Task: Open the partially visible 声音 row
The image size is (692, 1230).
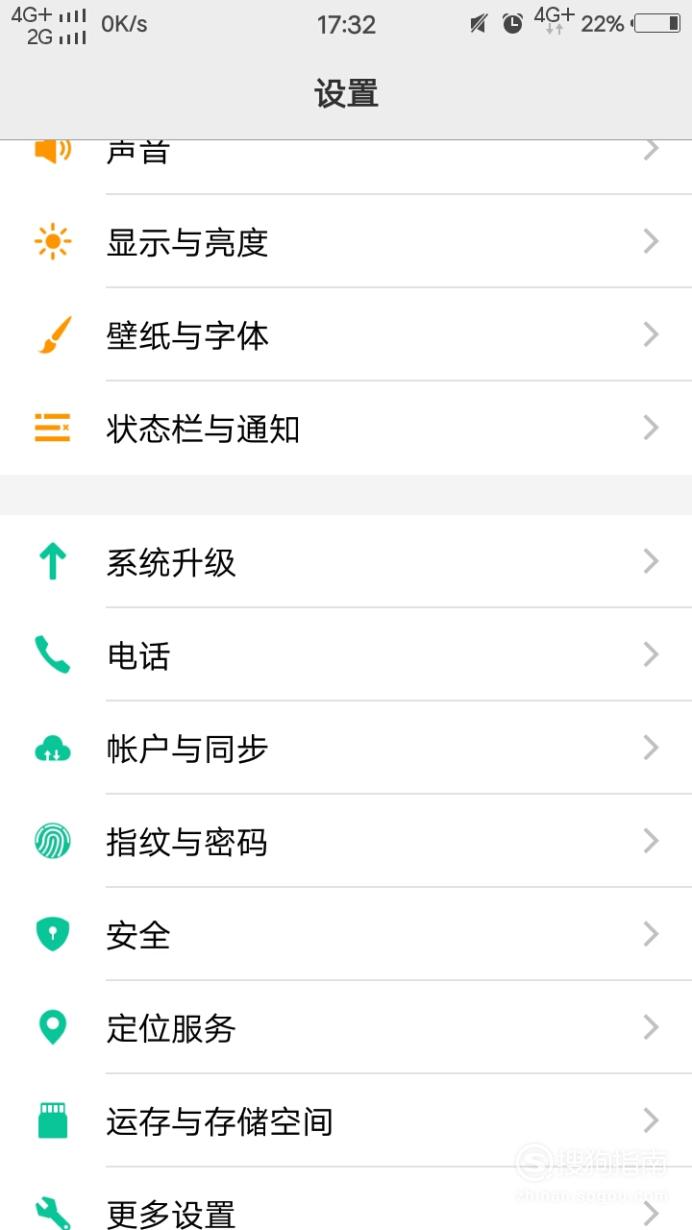Action: (x=346, y=167)
